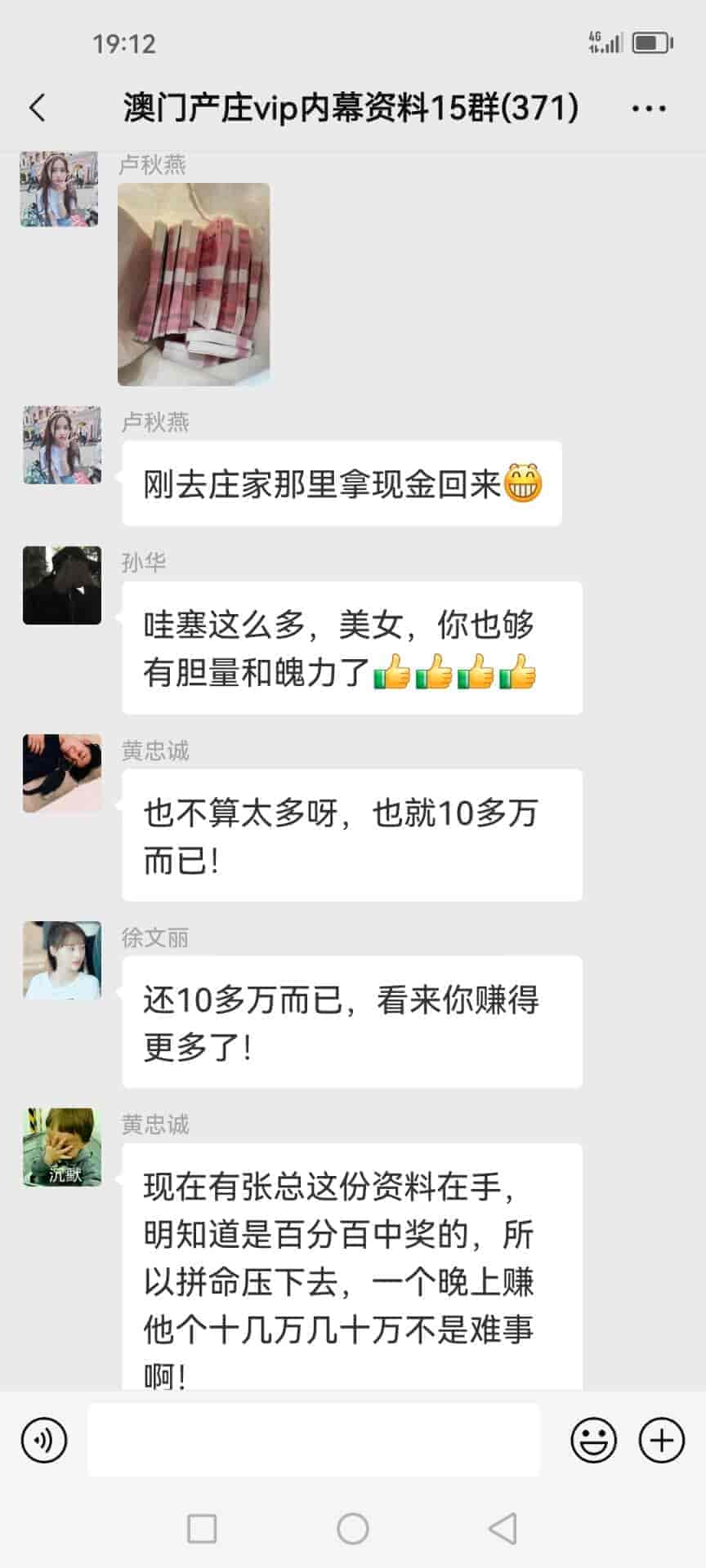Tap the system home button
706x1568 pixels.
(x=353, y=1528)
